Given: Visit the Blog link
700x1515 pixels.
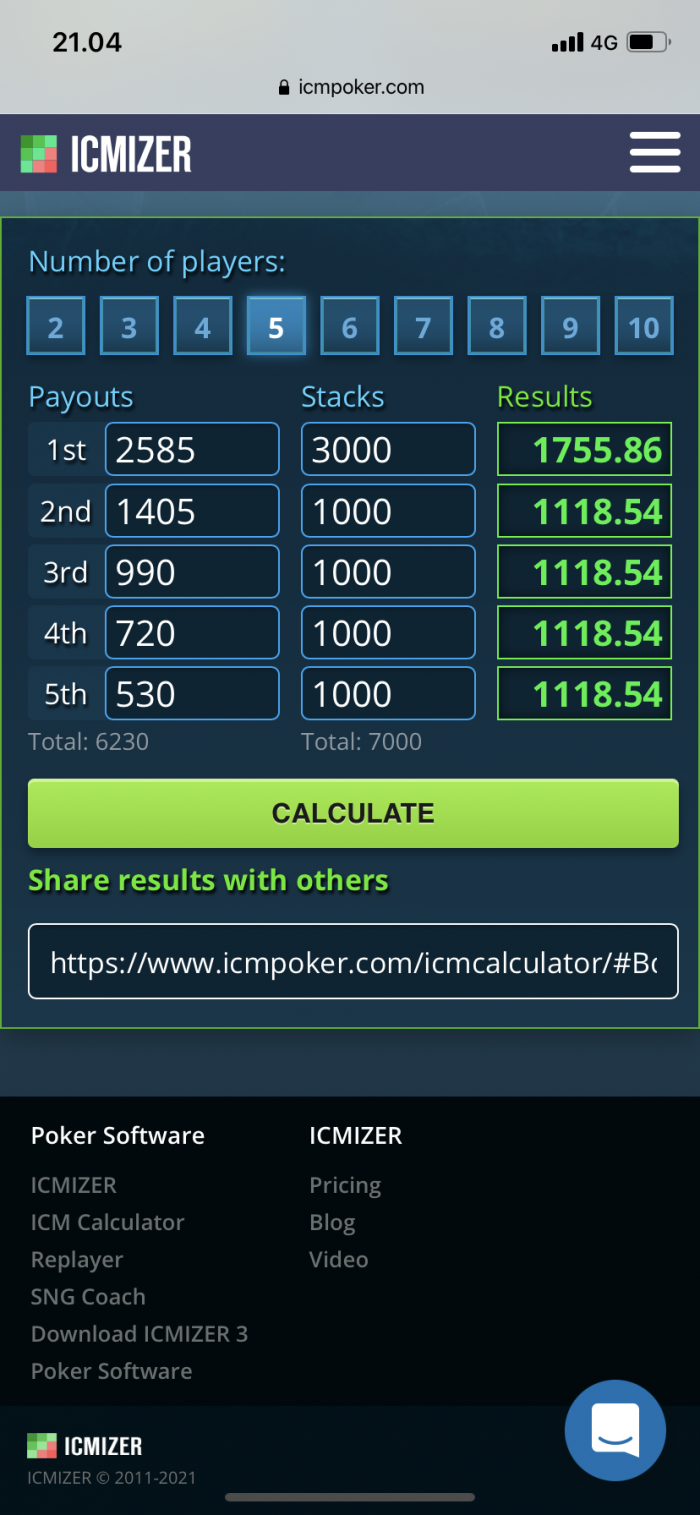Looking at the screenshot, I should [332, 1222].
